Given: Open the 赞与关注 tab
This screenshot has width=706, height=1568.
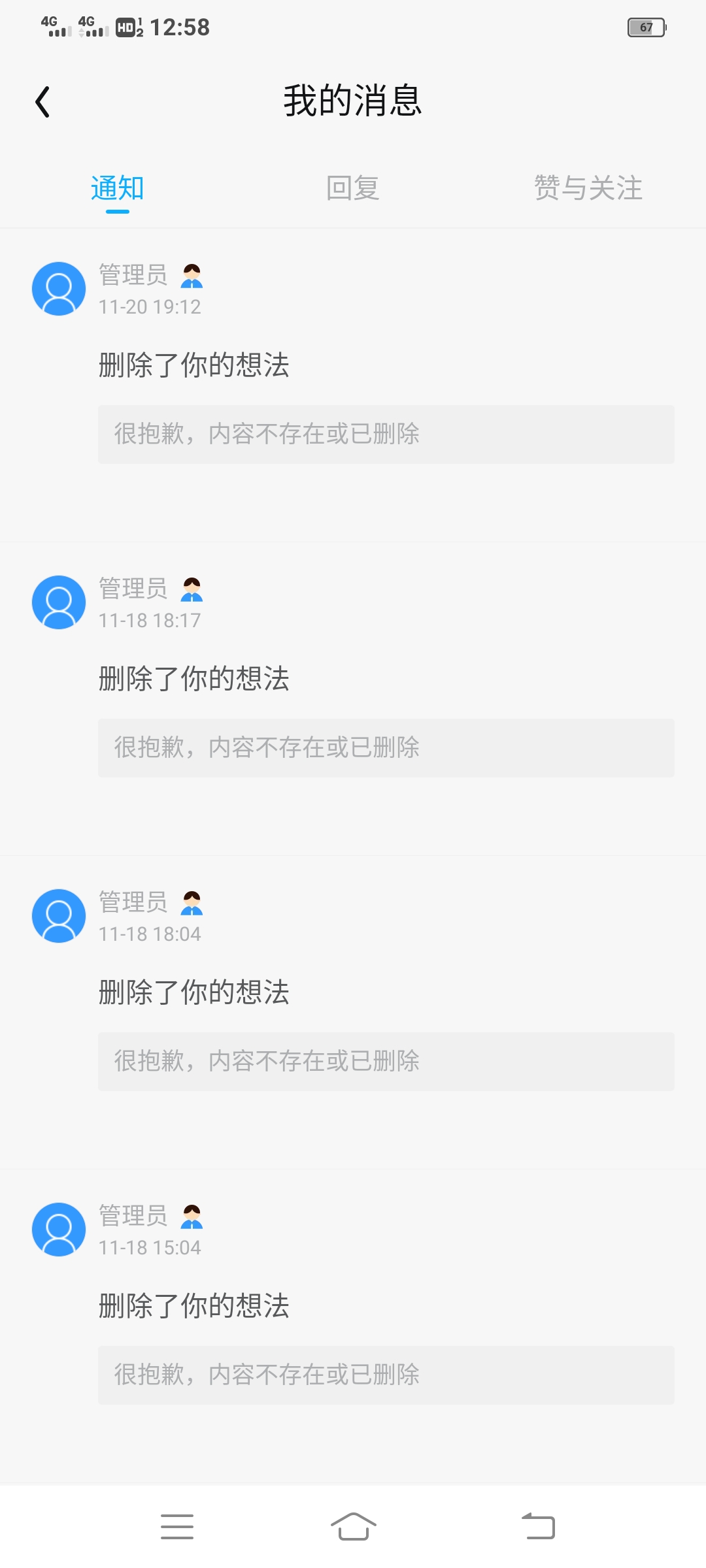Looking at the screenshot, I should [588, 189].
